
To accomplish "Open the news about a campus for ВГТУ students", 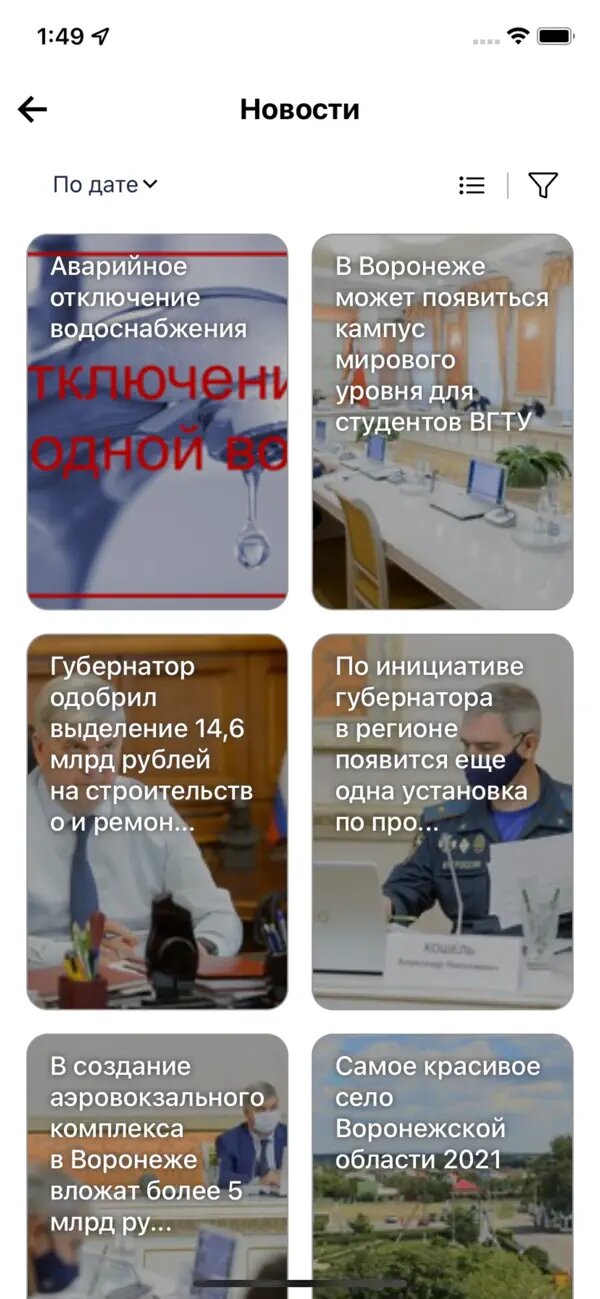I will pyautogui.click(x=442, y=421).
